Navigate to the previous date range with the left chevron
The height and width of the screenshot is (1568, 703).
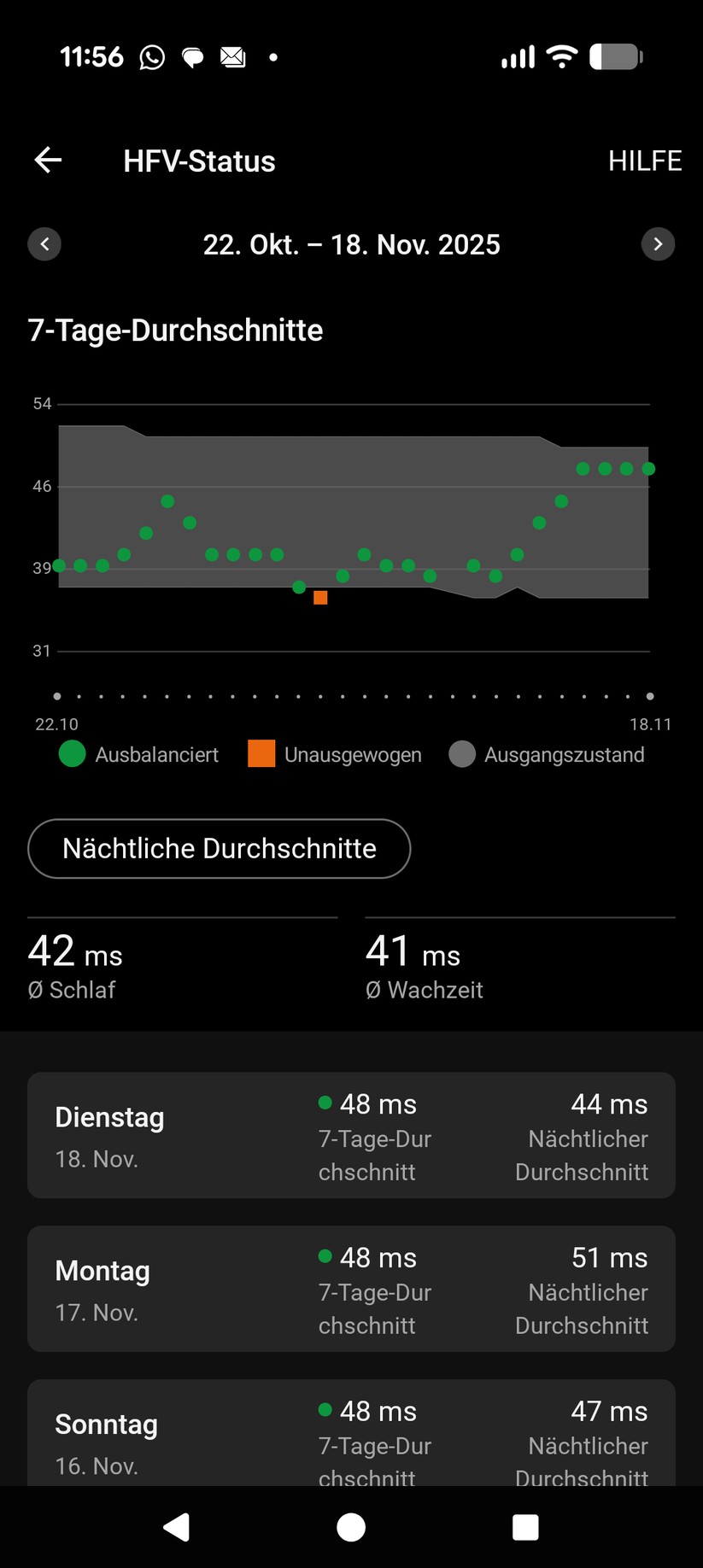(x=44, y=244)
